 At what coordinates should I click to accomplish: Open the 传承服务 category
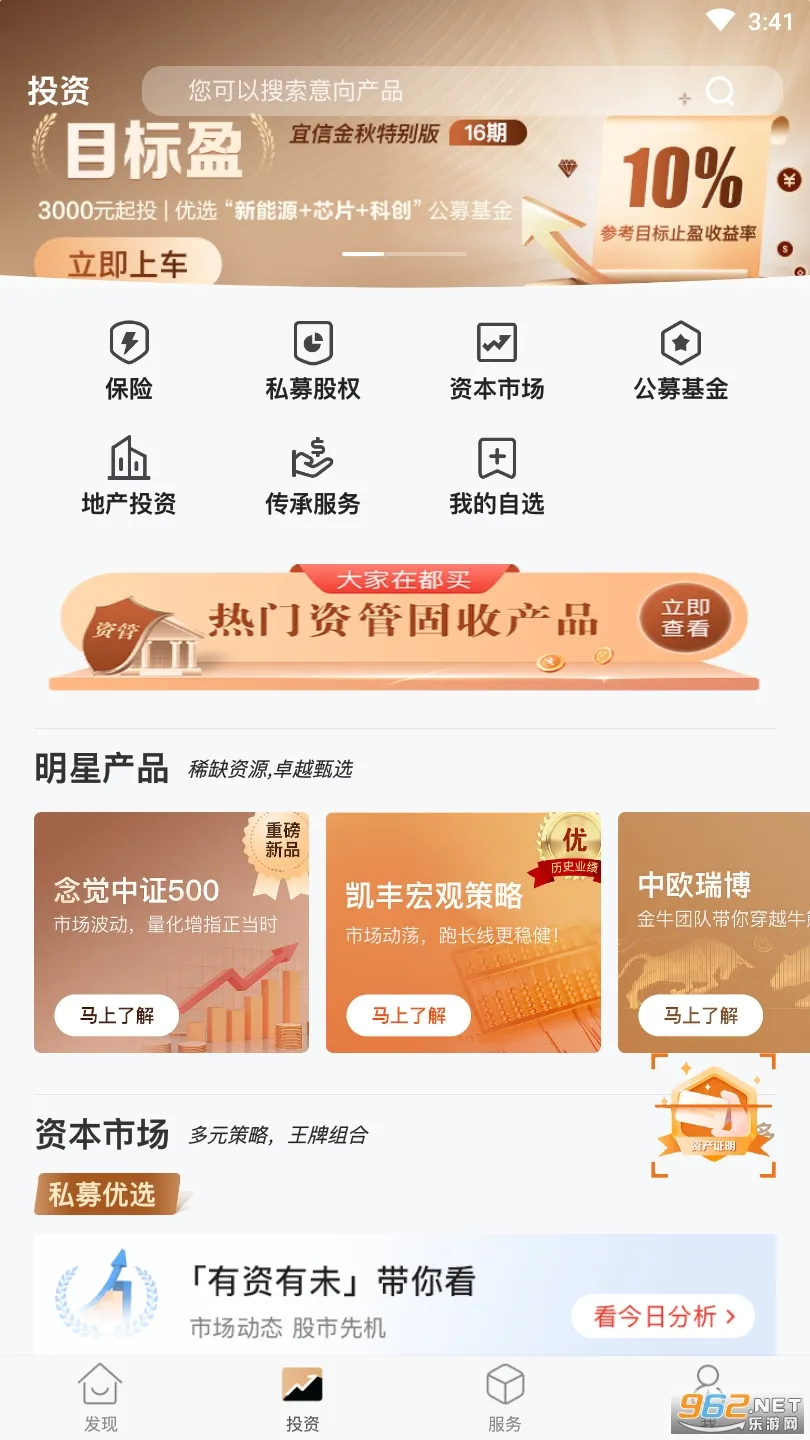(312, 477)
